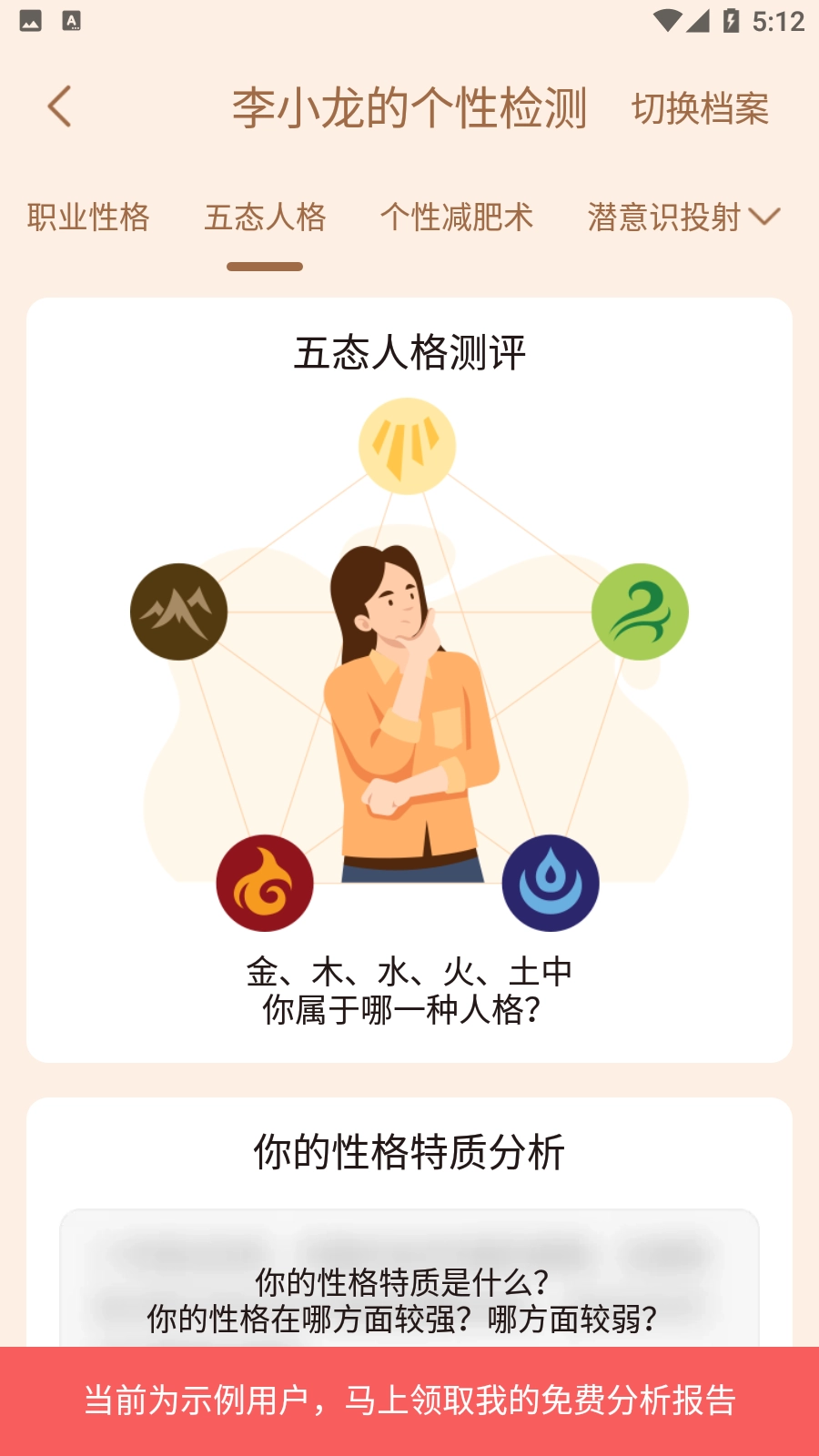Viewport: 819px width, 1456px height.
Task: Select the 五态人格 tab
Action: 265,217
